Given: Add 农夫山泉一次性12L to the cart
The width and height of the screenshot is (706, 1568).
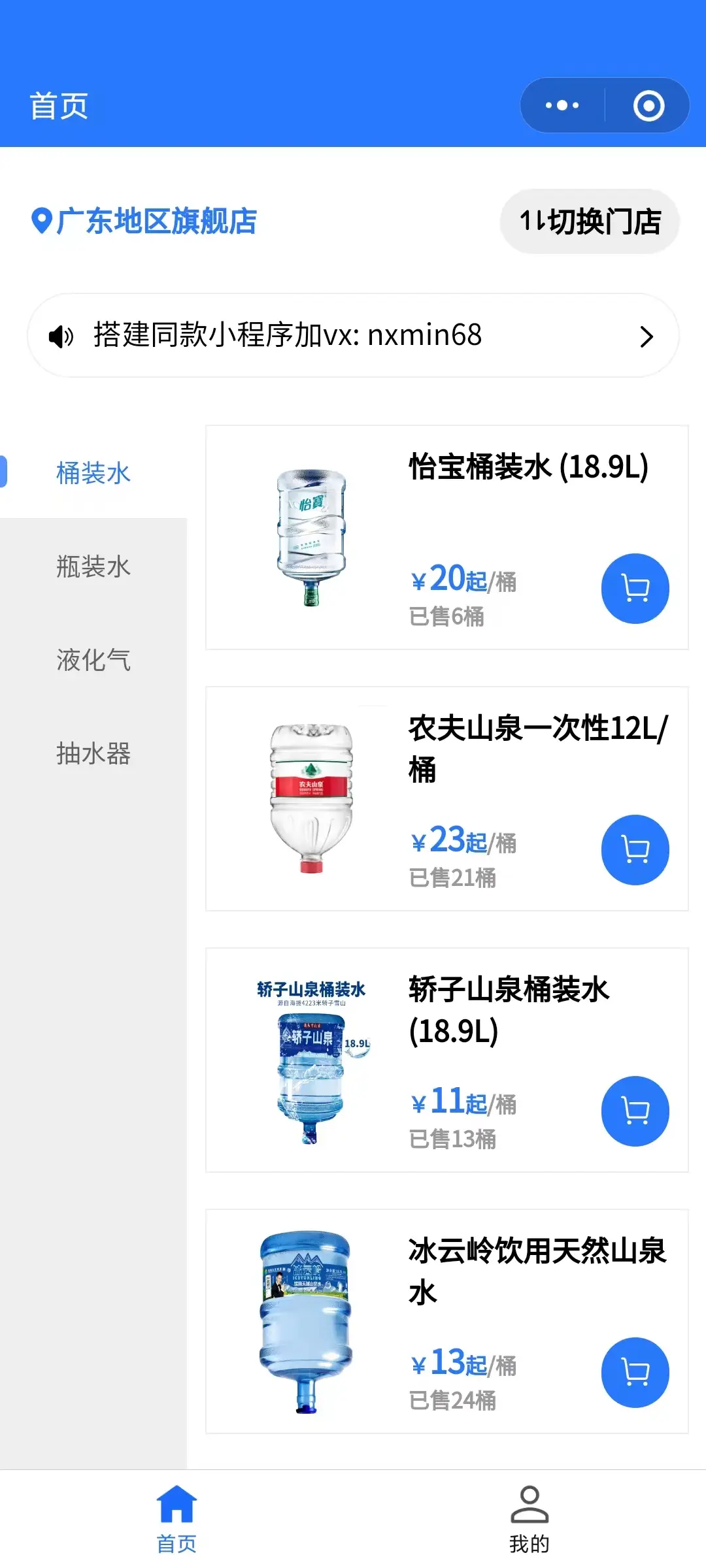Looking at the screenshot, I should click(635, 849).
